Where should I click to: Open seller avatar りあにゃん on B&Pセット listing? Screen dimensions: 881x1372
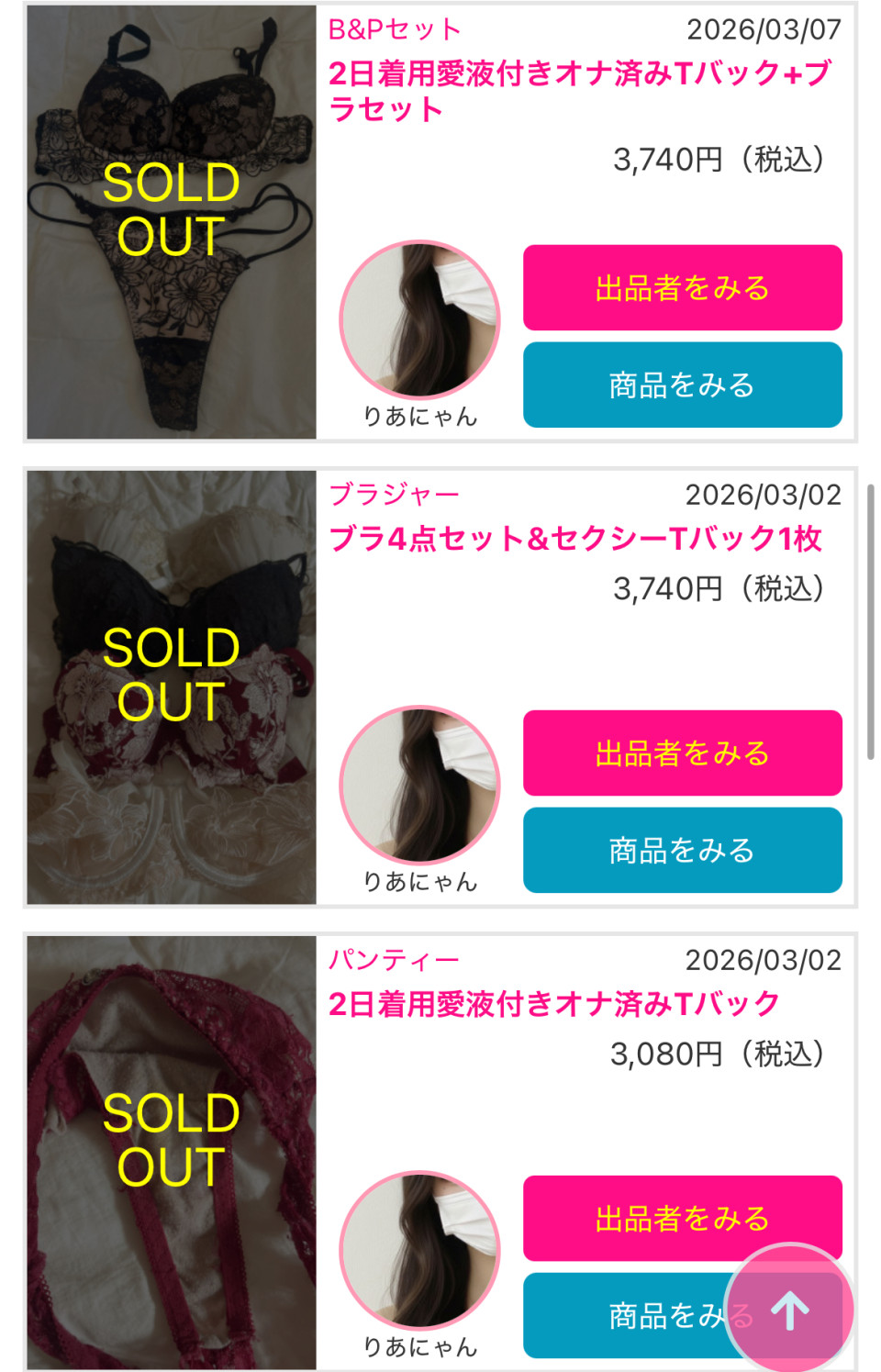(x=419, y=319)
